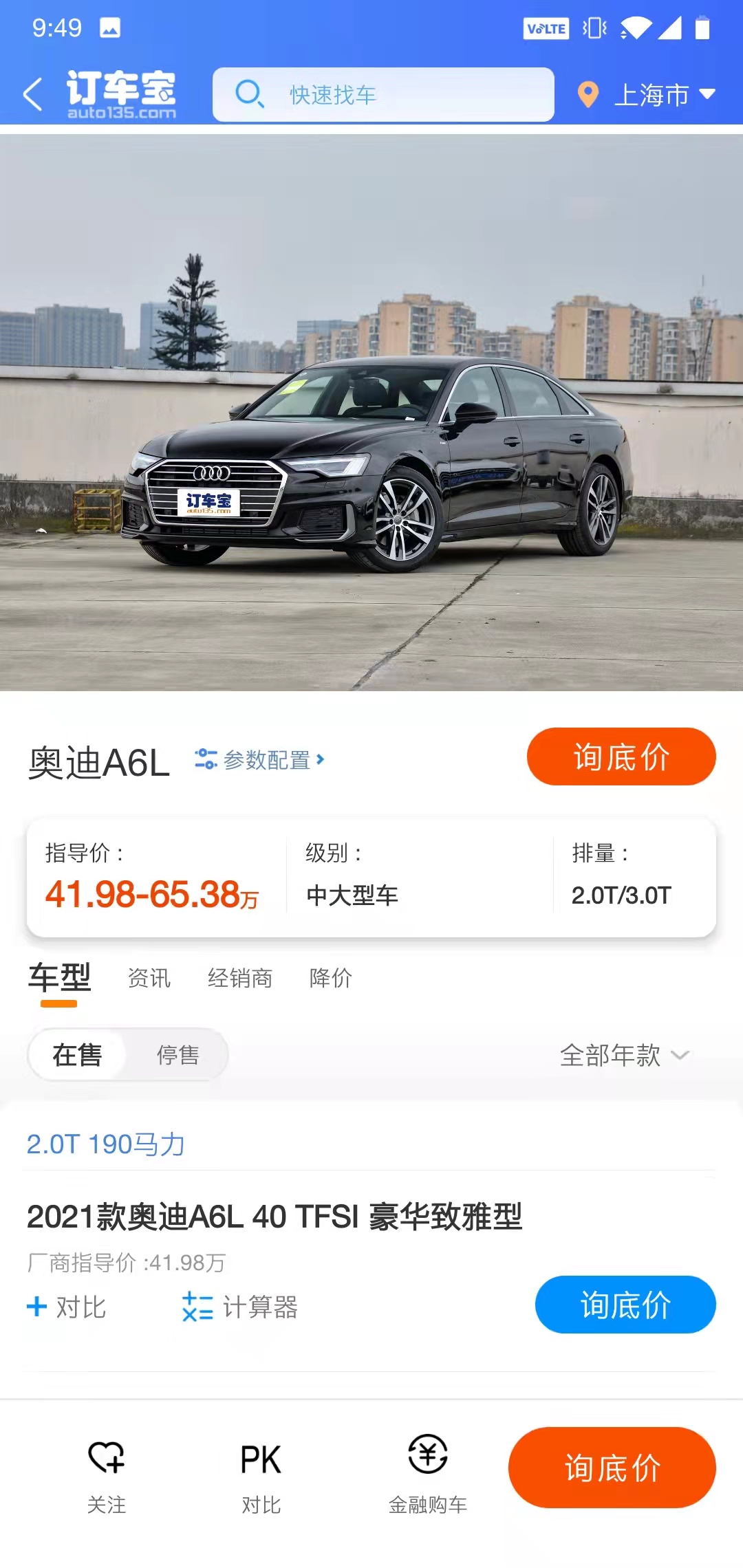
Task: Switch to the 经销商 tab
Action: tap(240, 978)
